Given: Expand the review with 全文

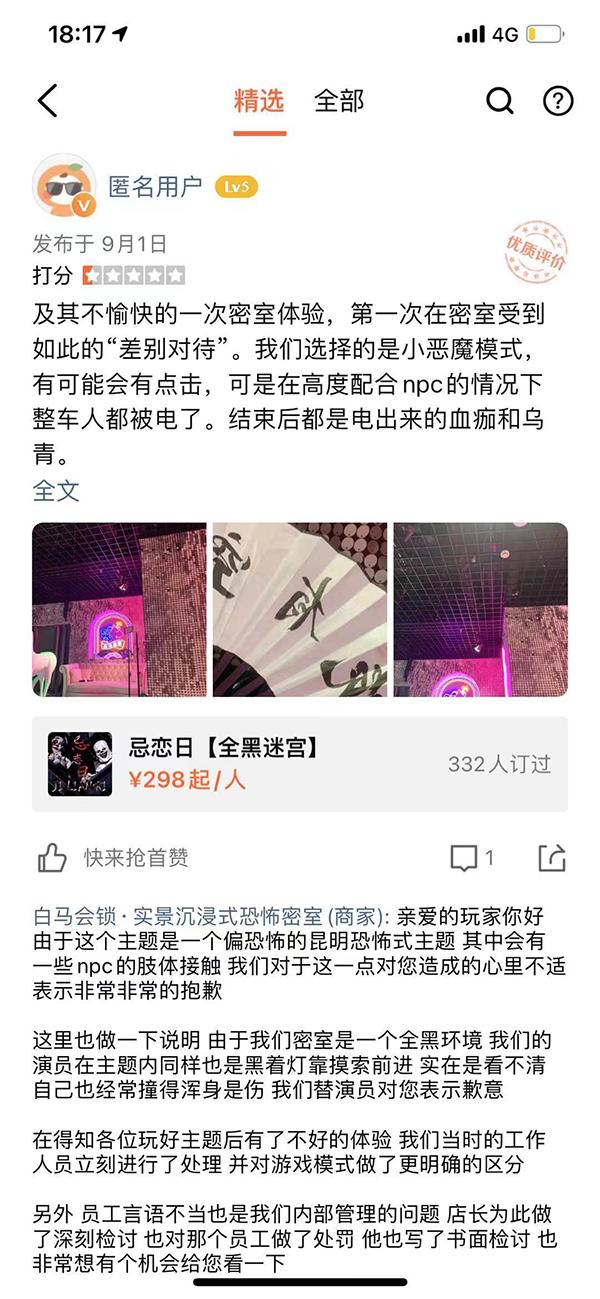Looking at the screenshot, I should coord(55,491).
